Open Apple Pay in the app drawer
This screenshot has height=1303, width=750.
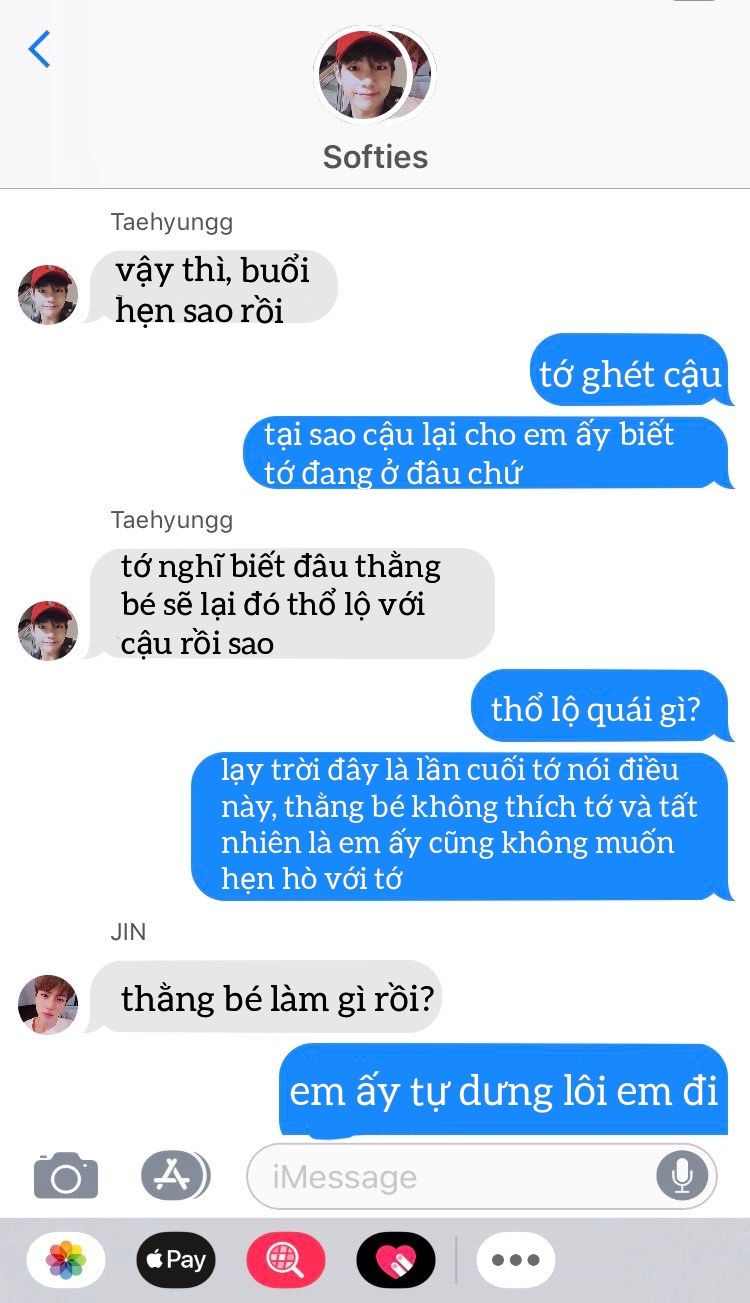pyautogui.click(x=176, y=1260)
